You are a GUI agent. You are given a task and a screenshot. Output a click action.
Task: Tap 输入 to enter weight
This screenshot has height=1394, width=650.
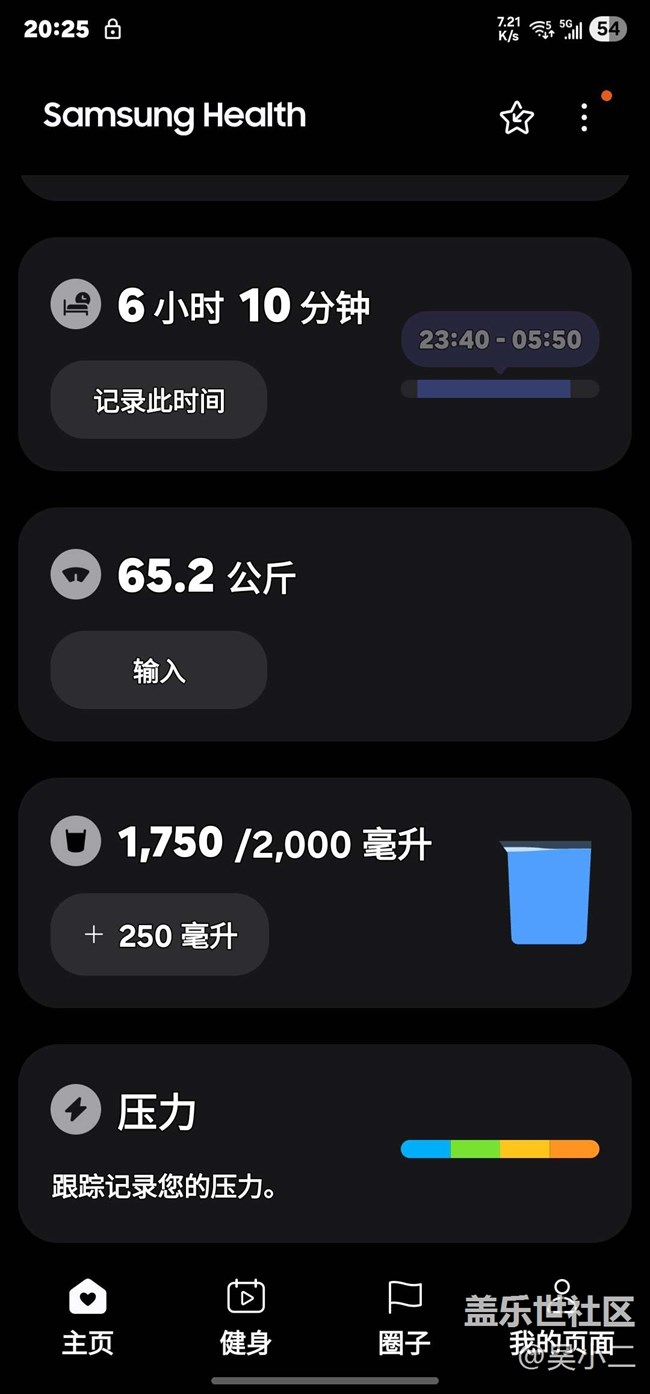159,670
